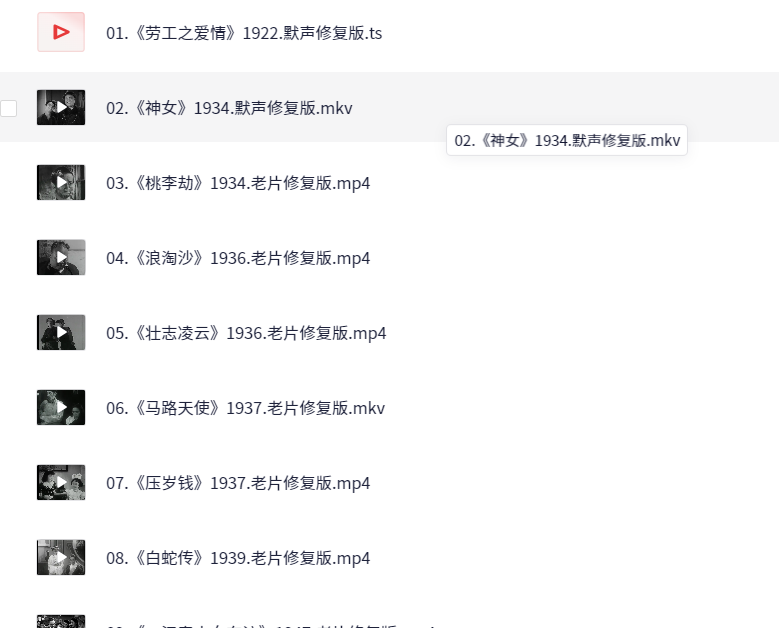Open 02.《神女》1934.默声修复版.mkv
779x630 pixels.
point(229,108)
